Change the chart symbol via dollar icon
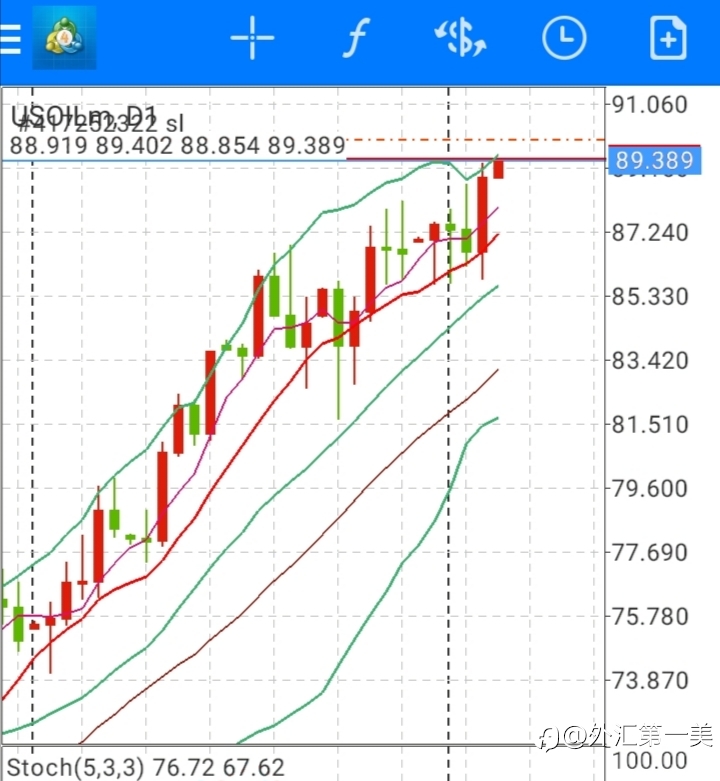 [461, 37]
